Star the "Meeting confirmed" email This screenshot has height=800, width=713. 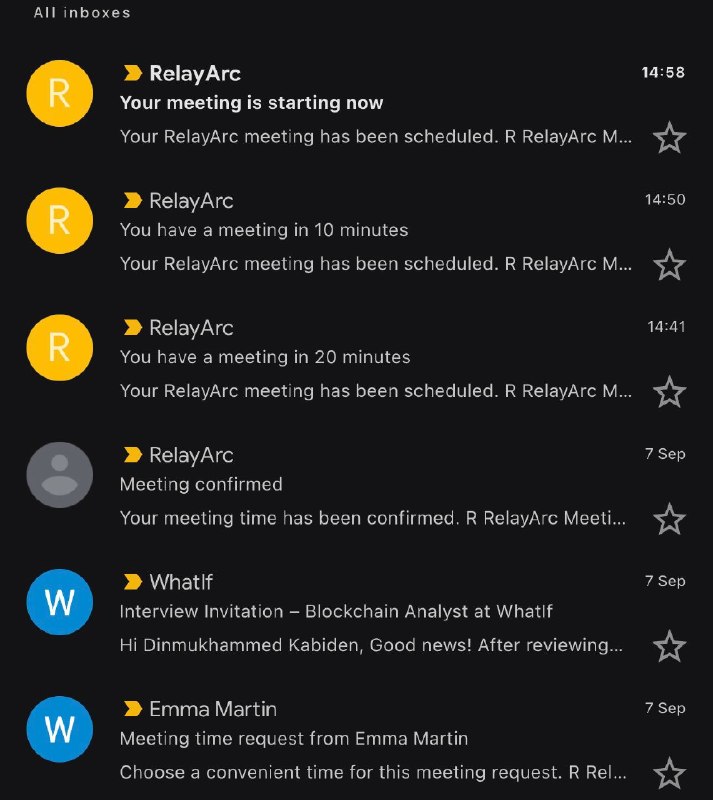point(669,519)
